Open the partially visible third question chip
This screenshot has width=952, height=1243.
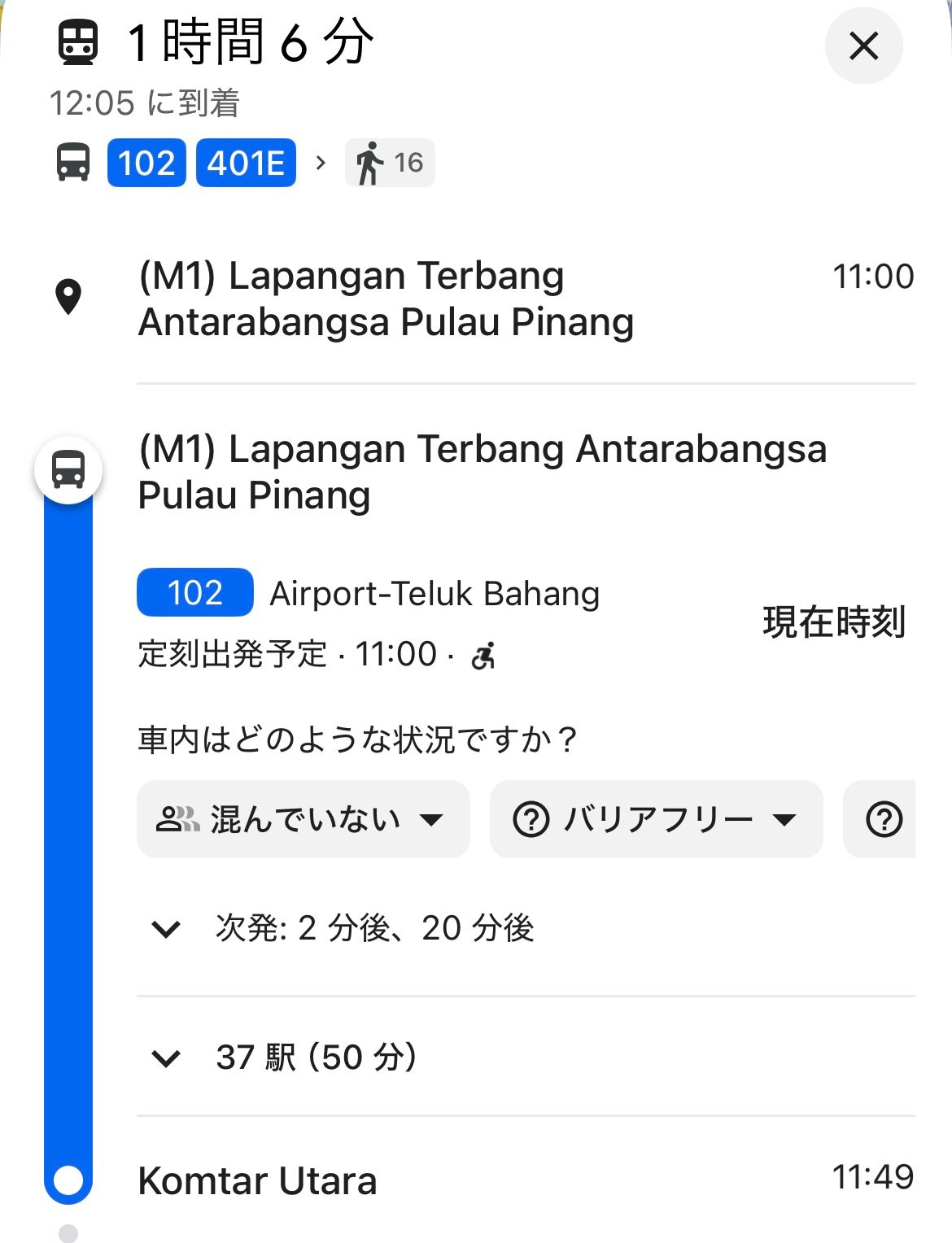(x=883, y=819)
